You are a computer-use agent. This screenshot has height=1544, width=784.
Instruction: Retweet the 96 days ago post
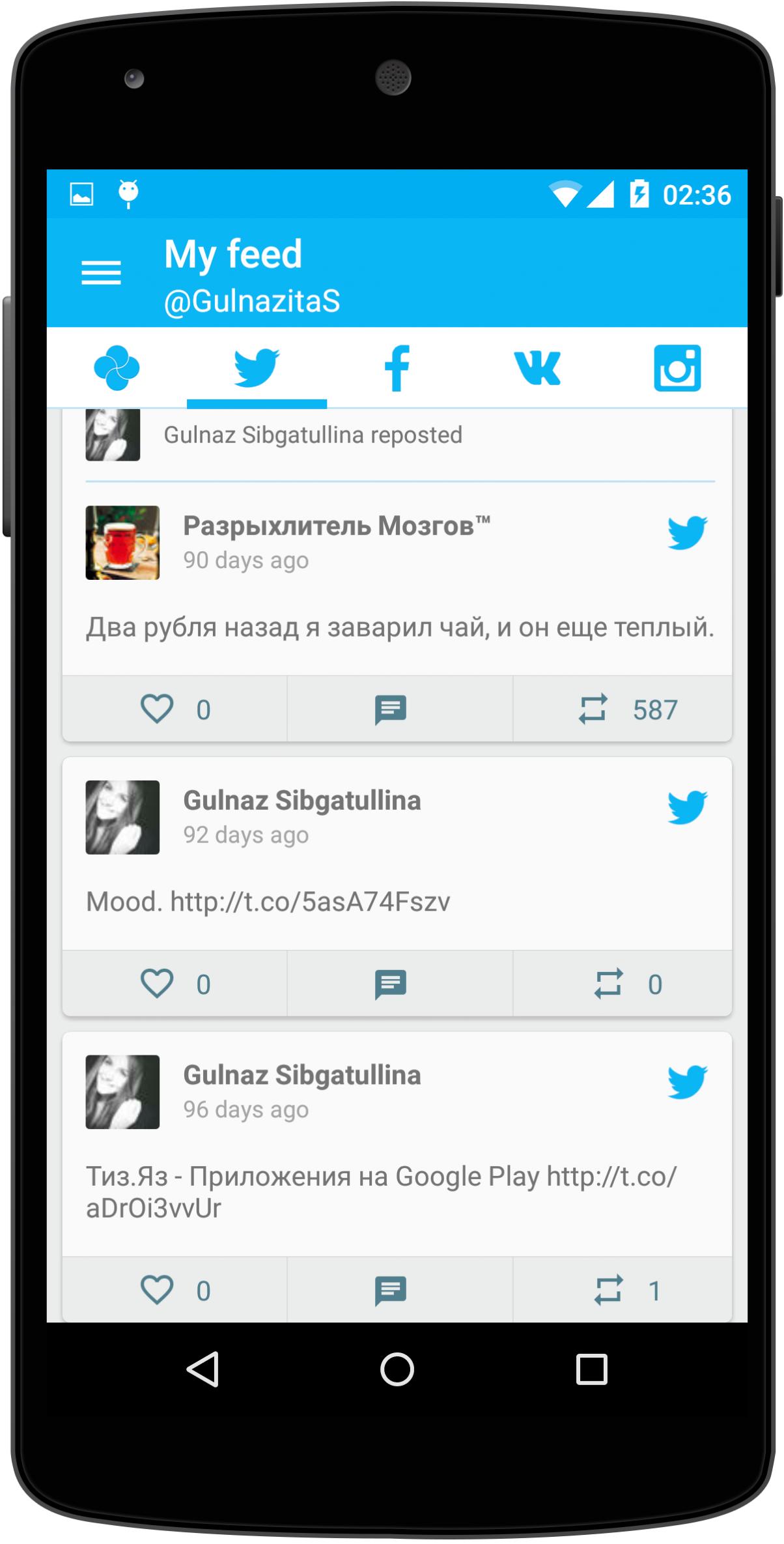(623, 1290)
